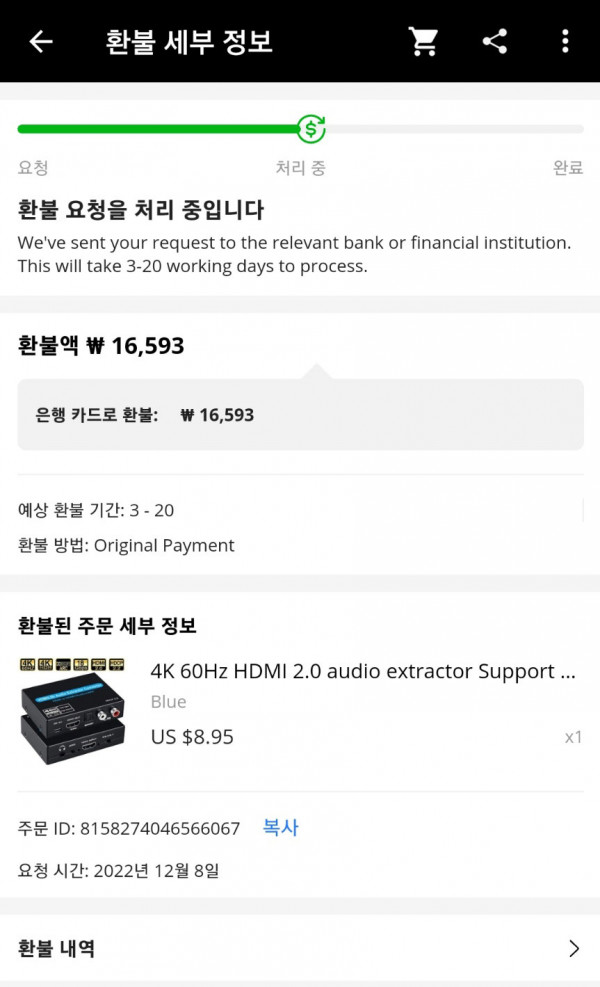Open the 환불 내역 row

pos(300,948)
